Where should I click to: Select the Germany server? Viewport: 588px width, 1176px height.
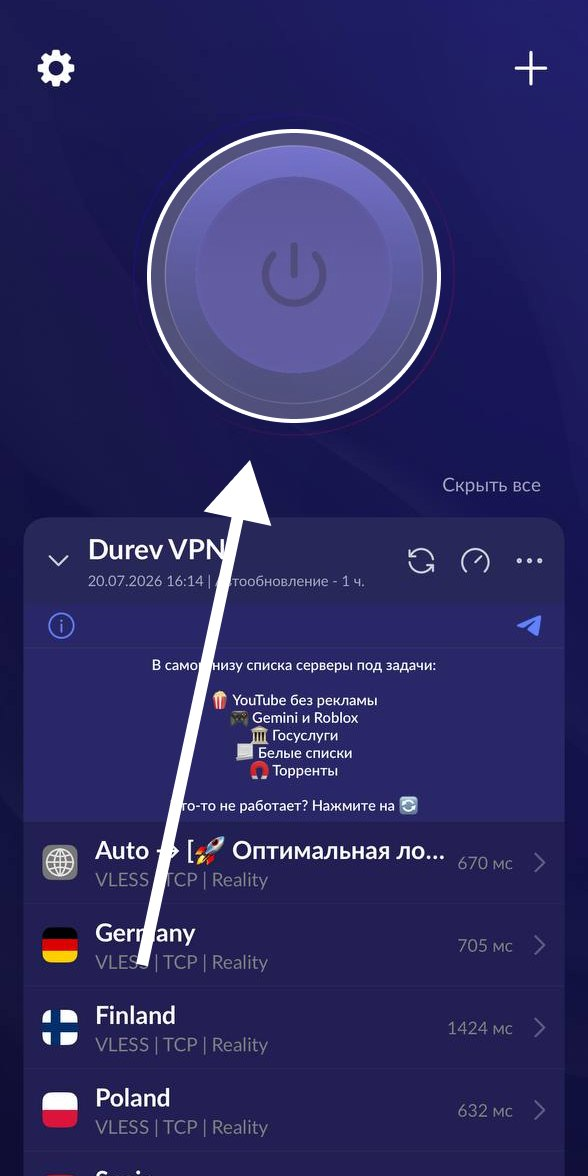294,946
